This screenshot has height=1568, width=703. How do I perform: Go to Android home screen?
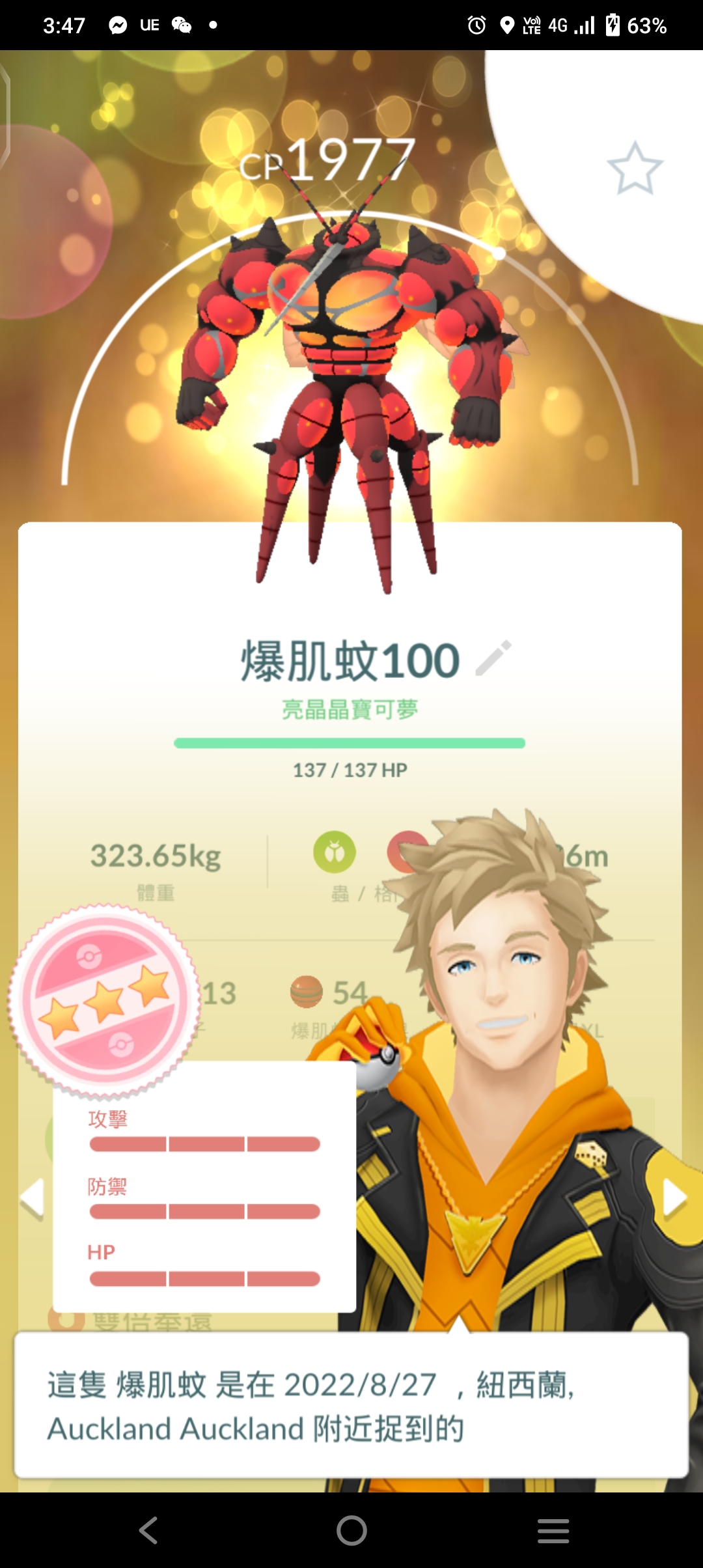(351, 1530)
